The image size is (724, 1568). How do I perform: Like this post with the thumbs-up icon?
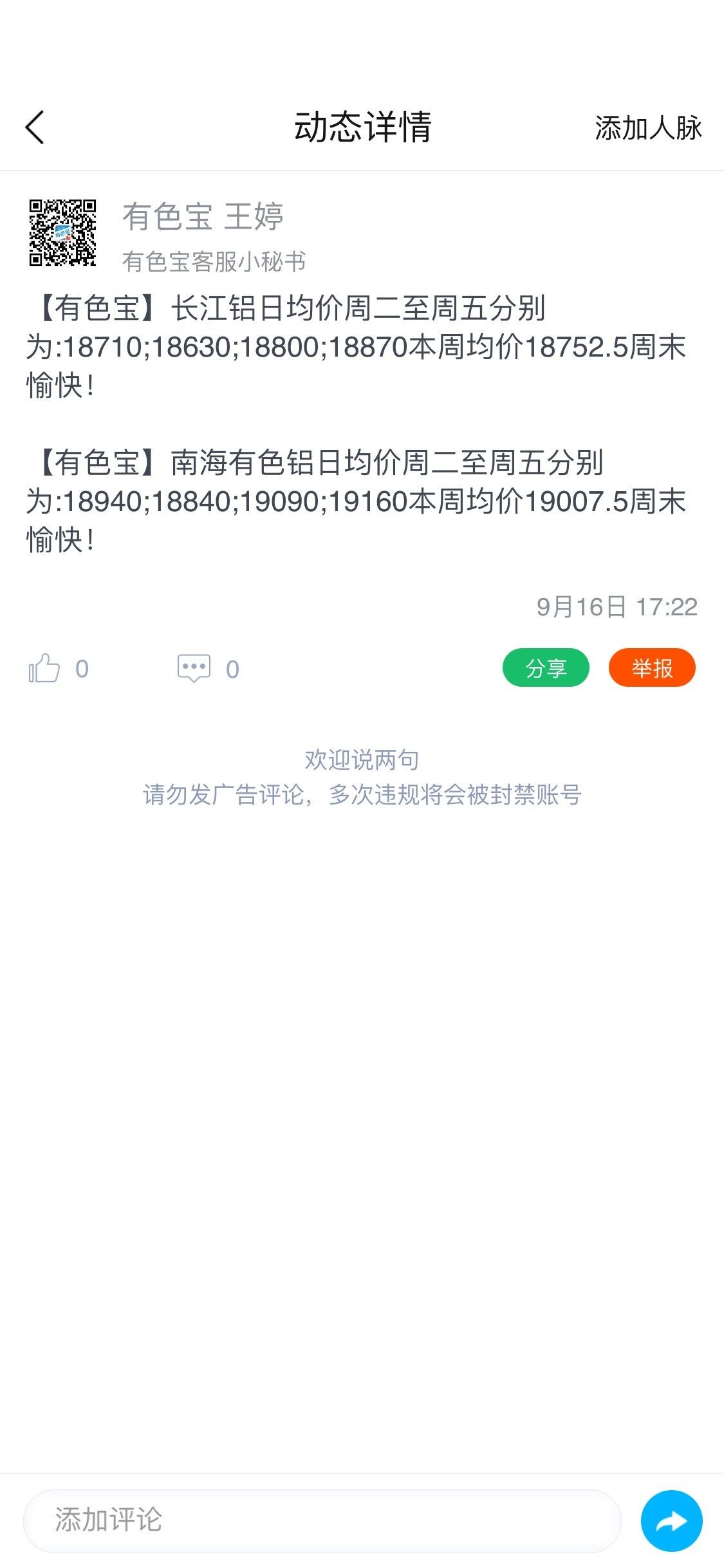44,668
